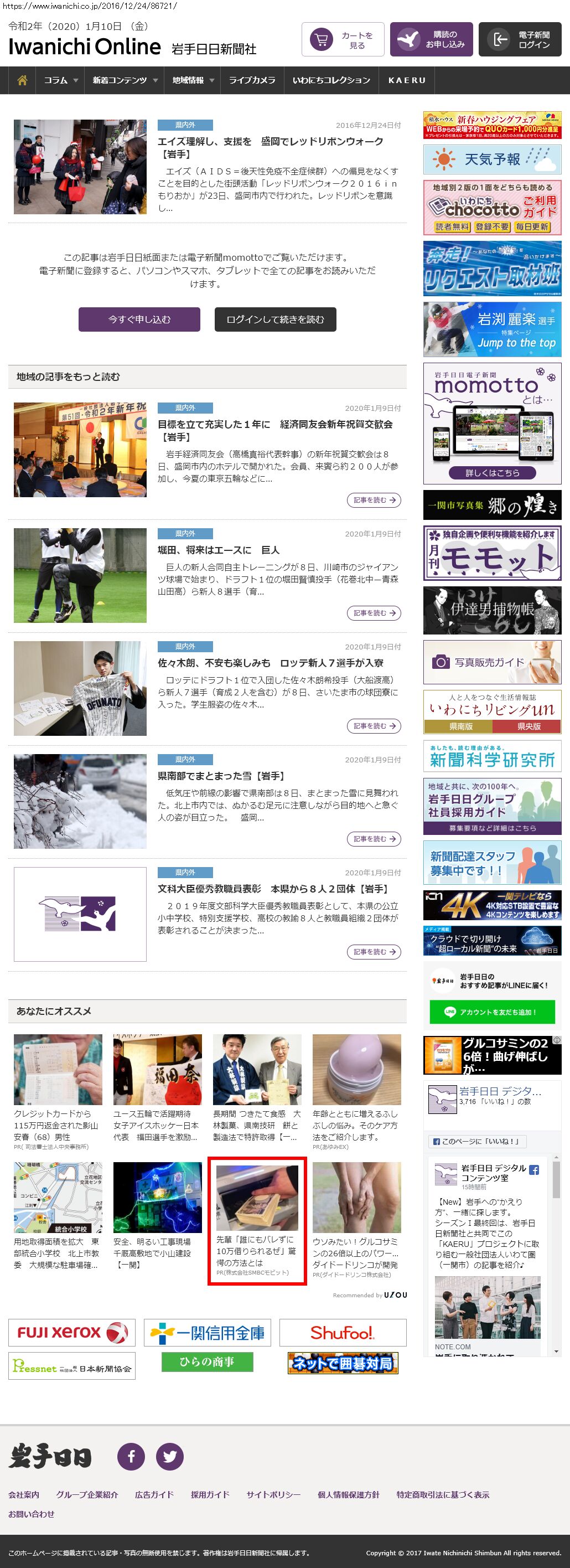Open the 写真販売ガイド banner

[492, 662]
